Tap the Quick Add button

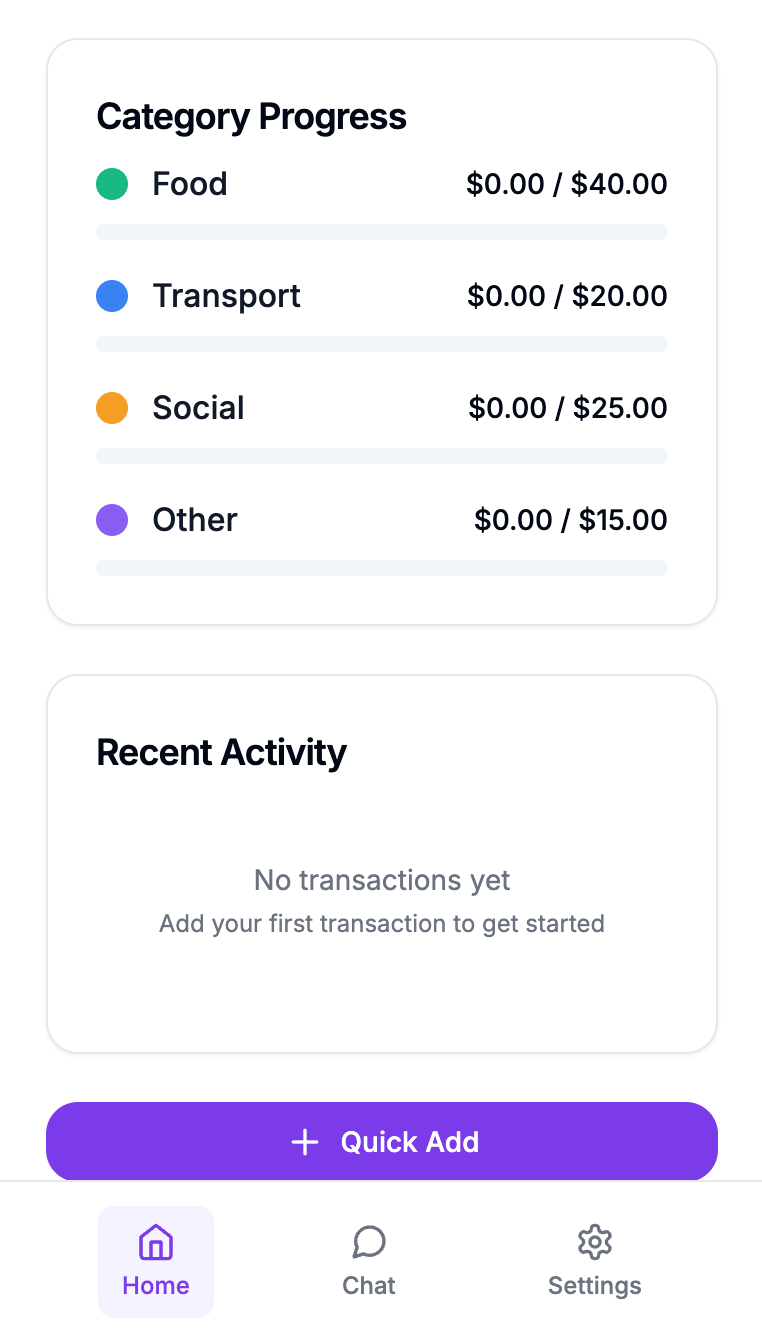coord(381,1141)
